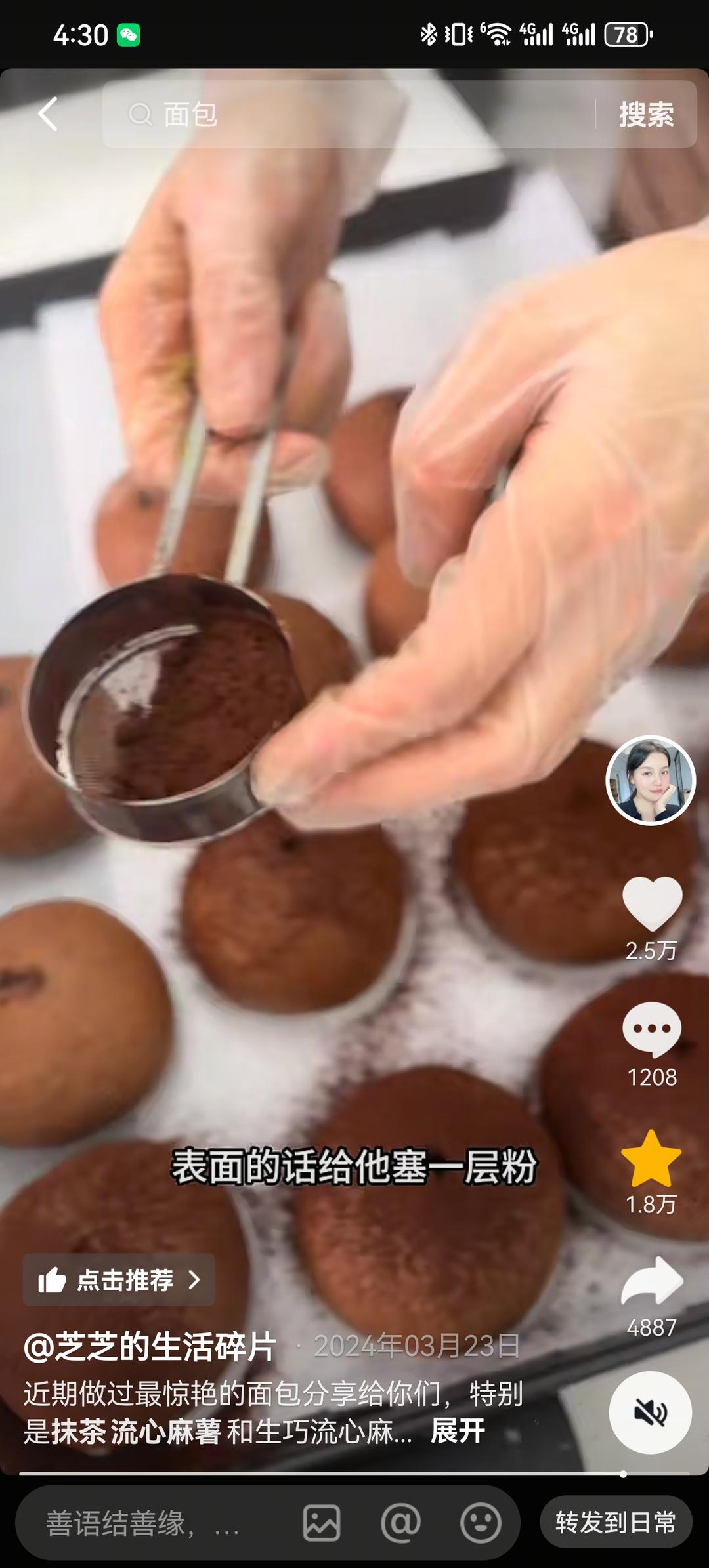Open @芝芝的生活碎片 author name

(150, 1347)
